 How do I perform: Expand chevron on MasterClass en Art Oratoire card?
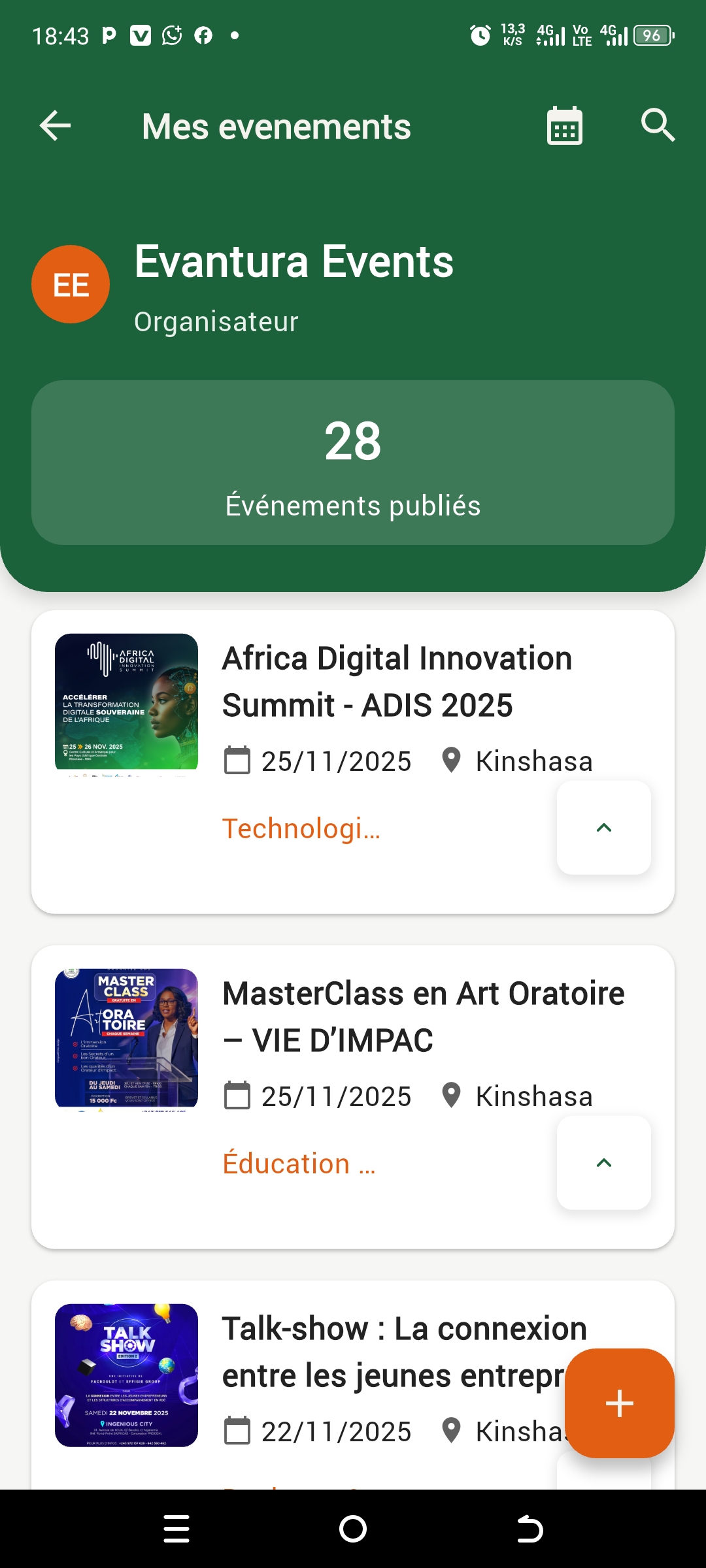tap(603, 1163)
